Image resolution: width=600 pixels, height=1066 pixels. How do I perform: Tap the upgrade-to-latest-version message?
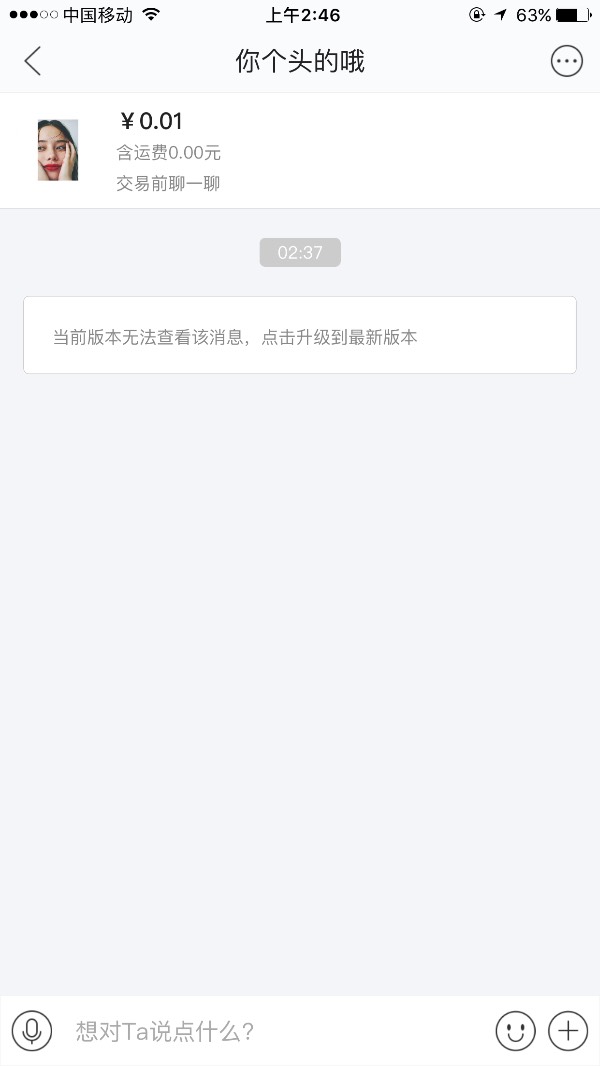click(x=300, y=335)
